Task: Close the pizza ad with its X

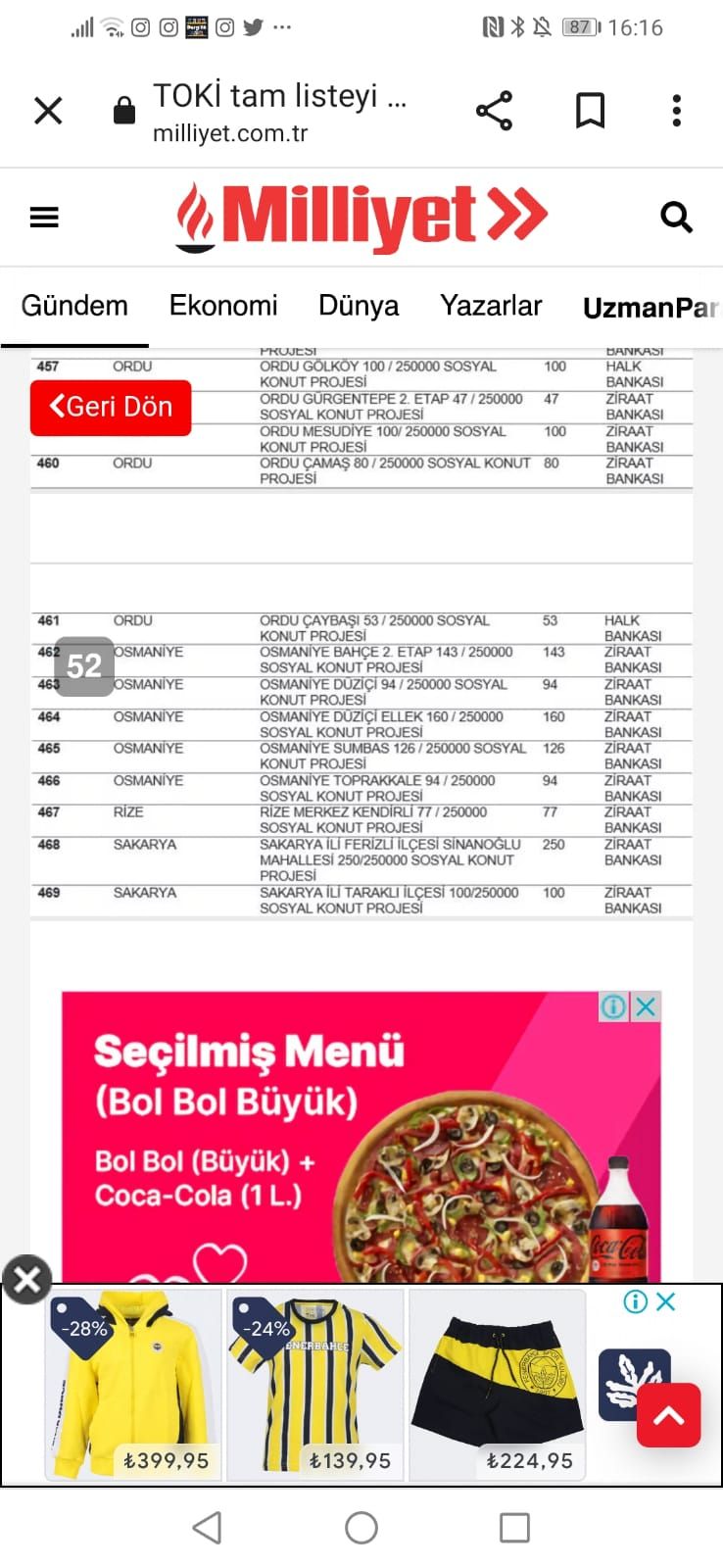Action: tap(646, 1006)
